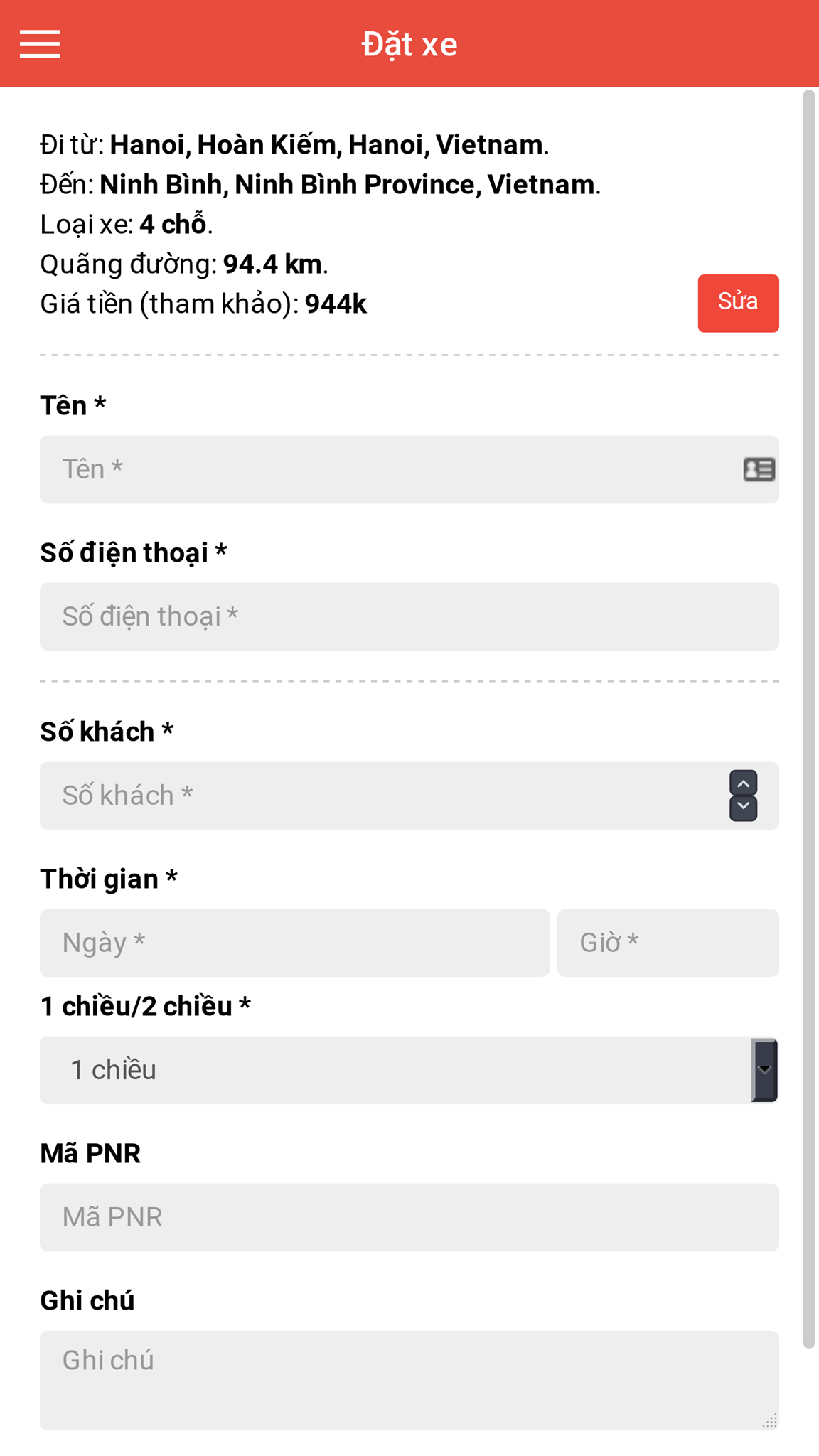
Task: Open the Ngày date field
Action: (294, 943)
